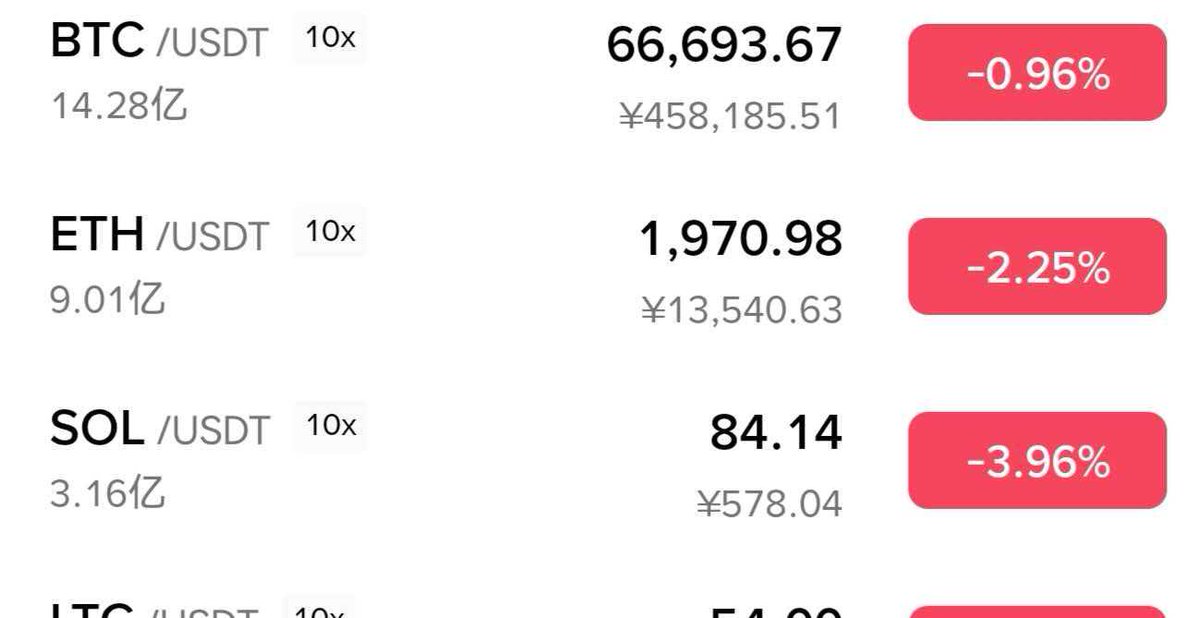The width and height of the screenshot is (1200, 618).
Task: Tap the -0.96% change button for BTC
Action: [1037, 73]
